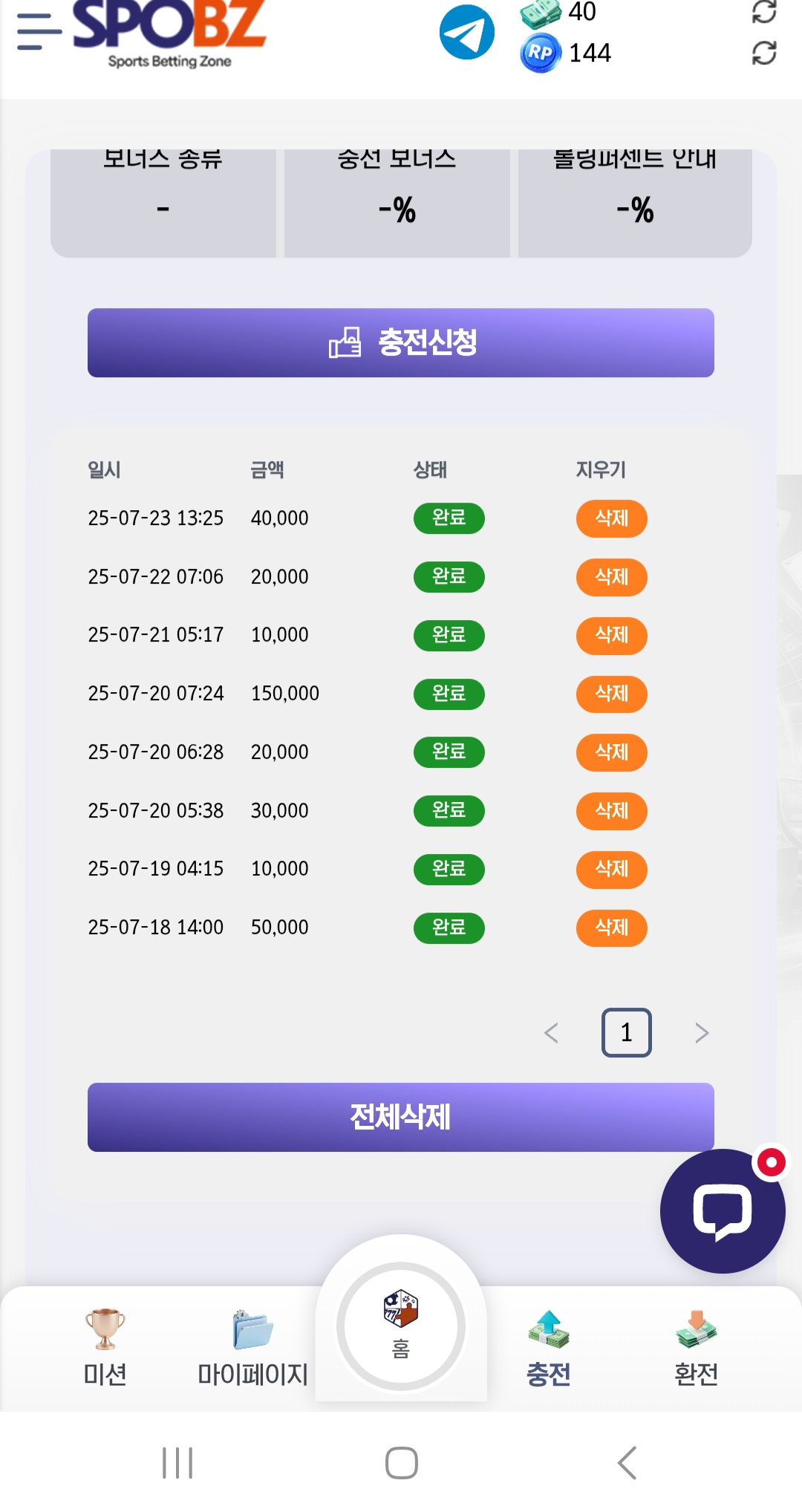Viewport: 802px width, 1512px height.
Task: Open the Telegram channel icon
Action: [x=467, y=32]
